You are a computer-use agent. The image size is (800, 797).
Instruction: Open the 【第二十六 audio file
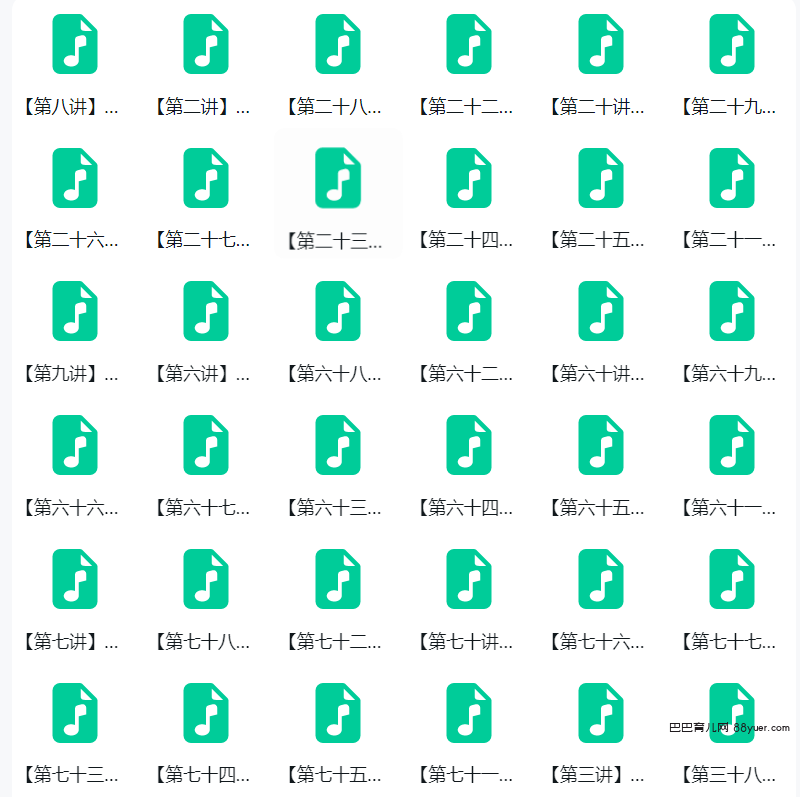point(75,178)
